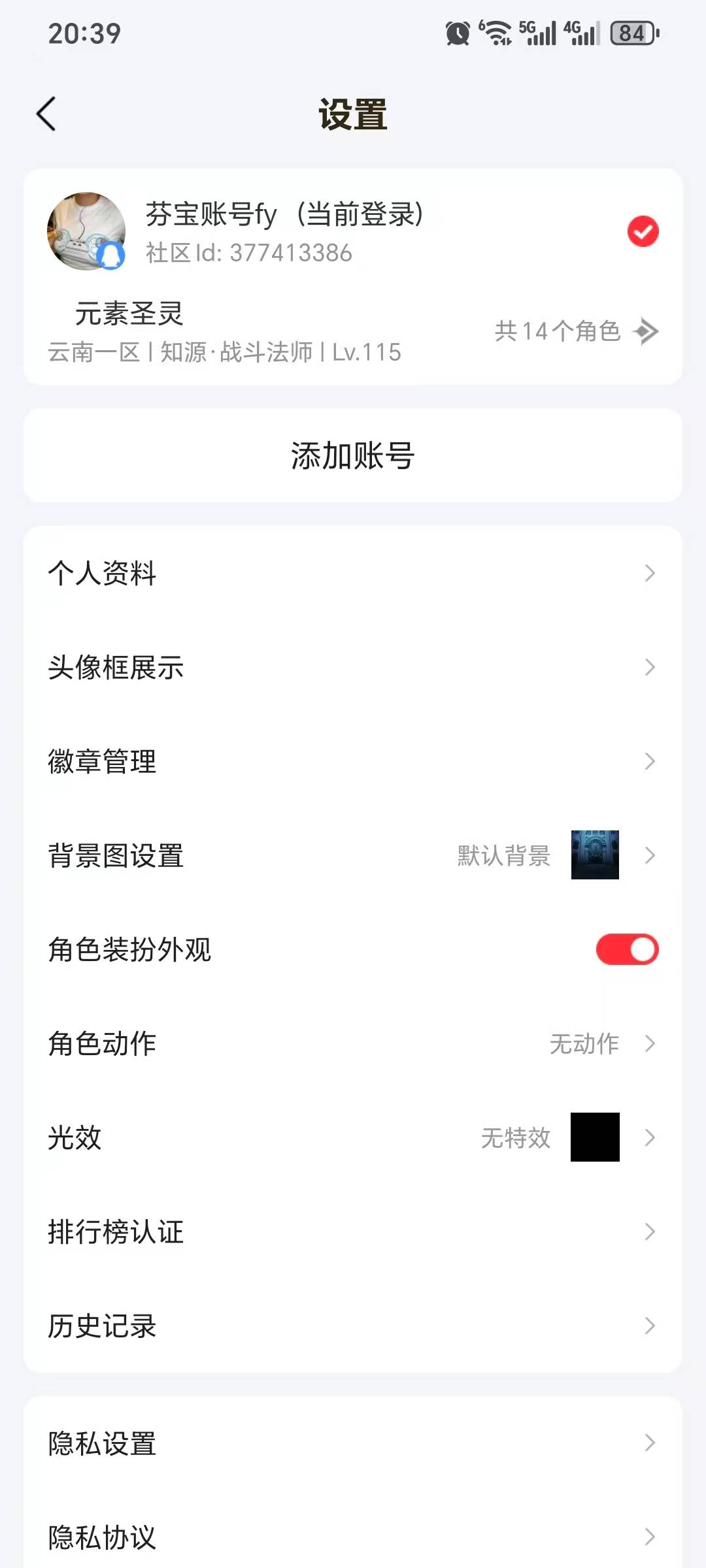
Task: Open the 历史记录 entry
Action: (353, 1326)
